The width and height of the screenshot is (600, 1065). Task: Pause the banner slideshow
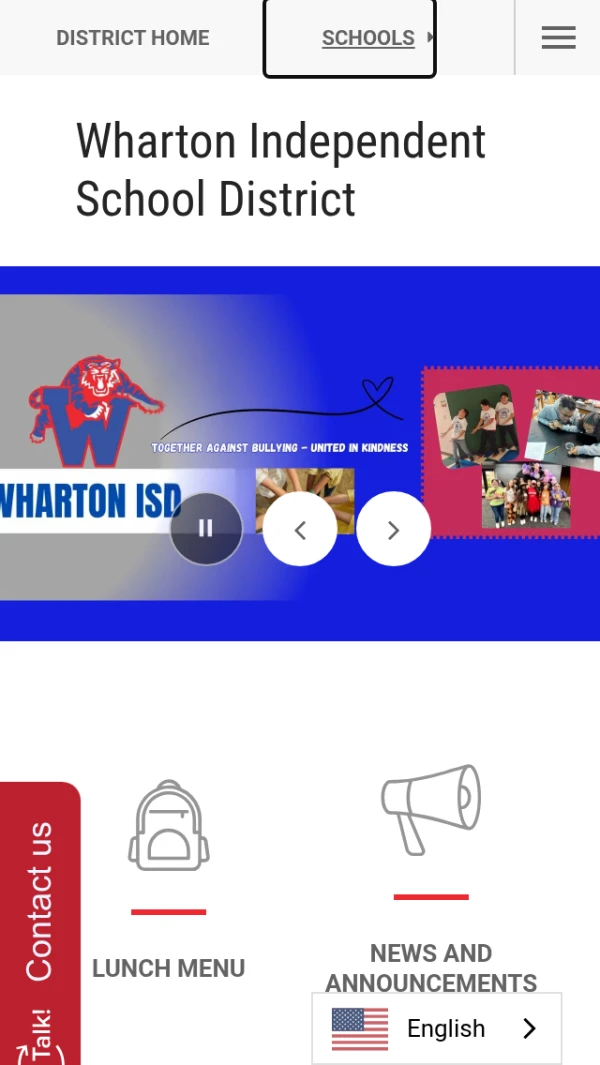point(206,529)
